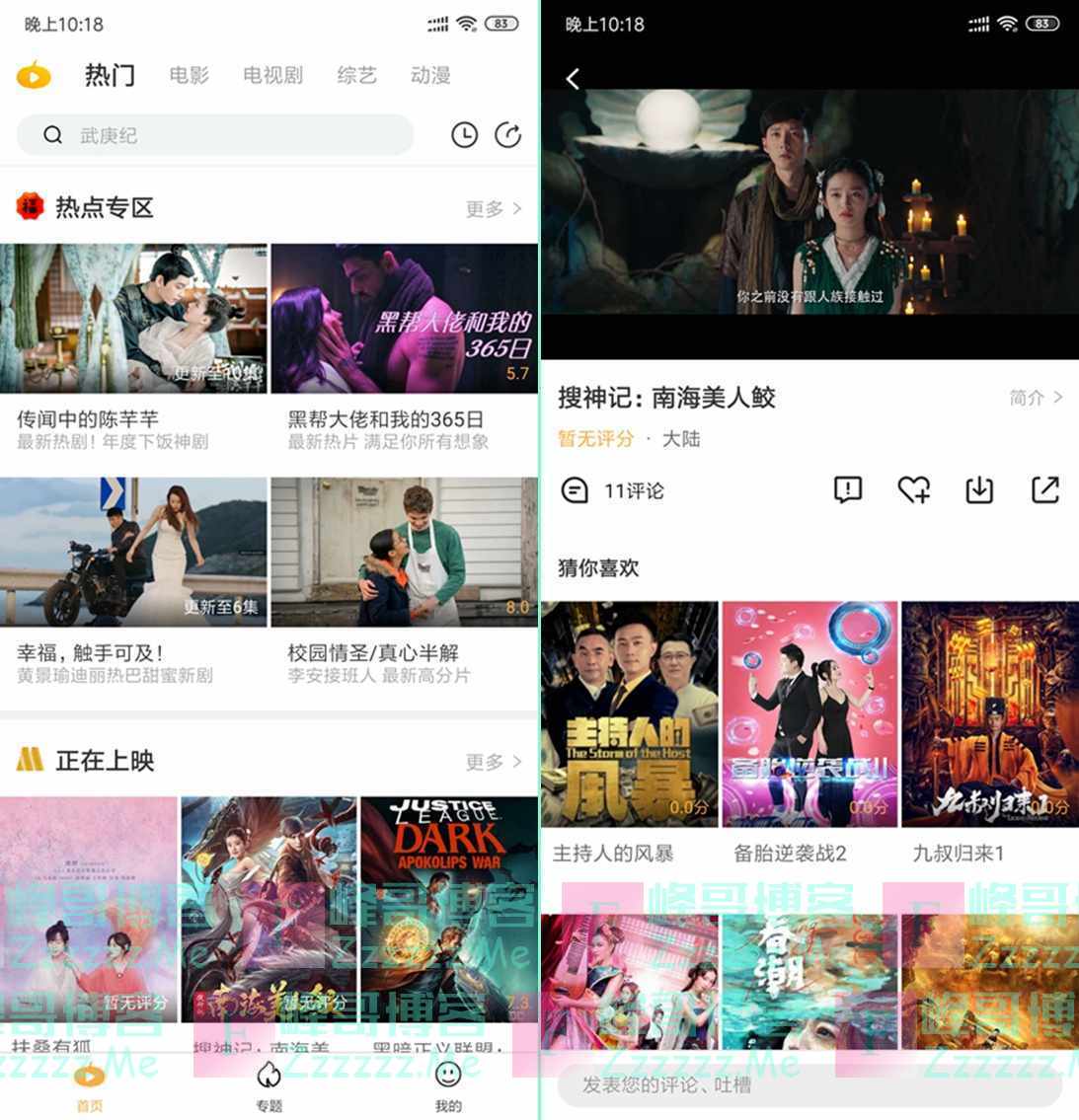The image size is (1079, 1120).
Task: Open the 动漫 tab
Action: click(430, 75)
